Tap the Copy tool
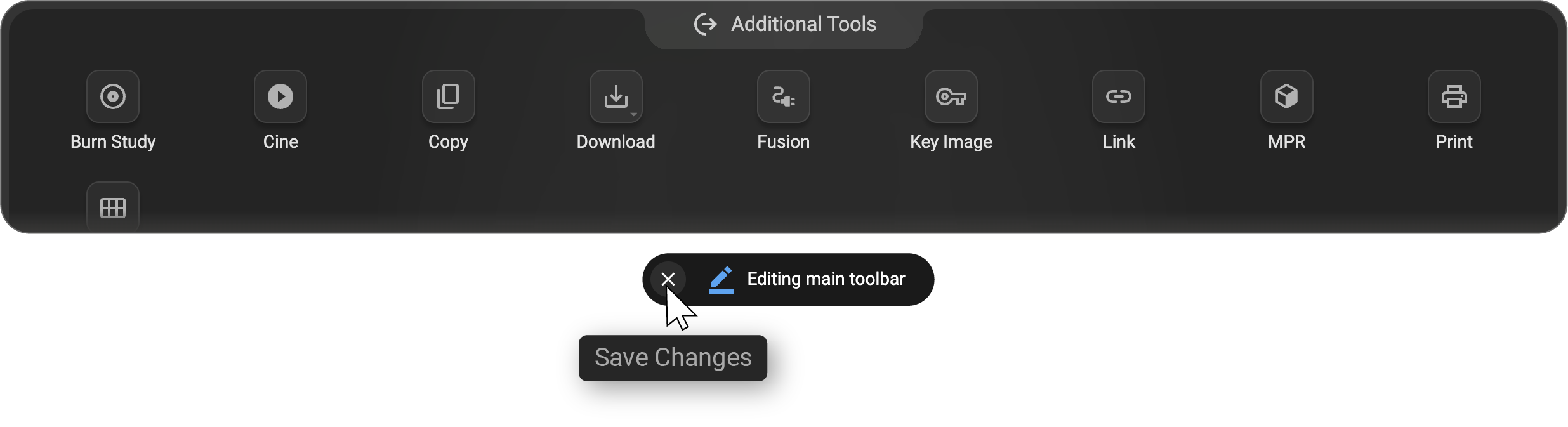The image size is (1568, 427). point(448,96)
